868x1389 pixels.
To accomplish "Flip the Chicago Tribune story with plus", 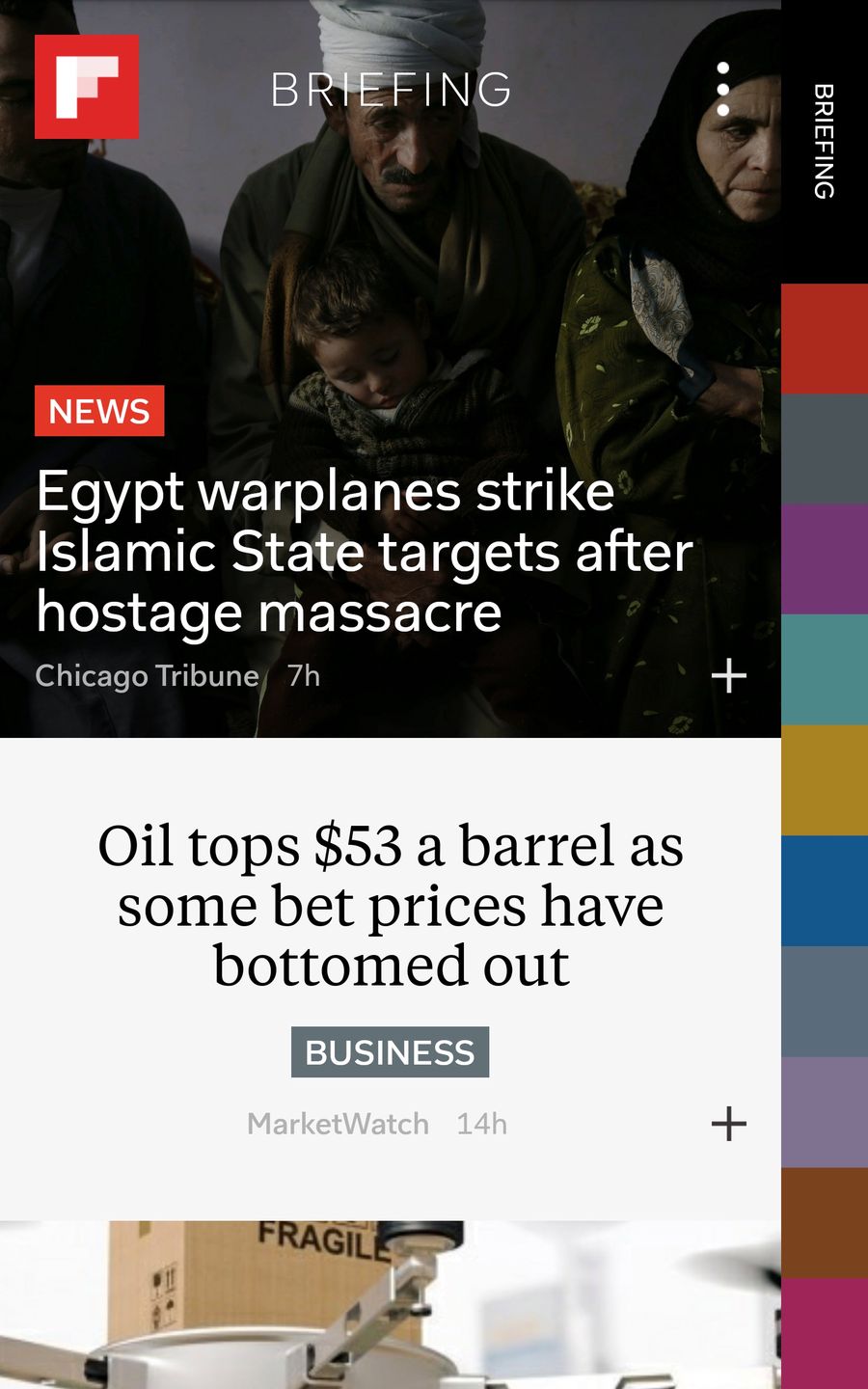I will pyautogui.click(x=729, y=675).
